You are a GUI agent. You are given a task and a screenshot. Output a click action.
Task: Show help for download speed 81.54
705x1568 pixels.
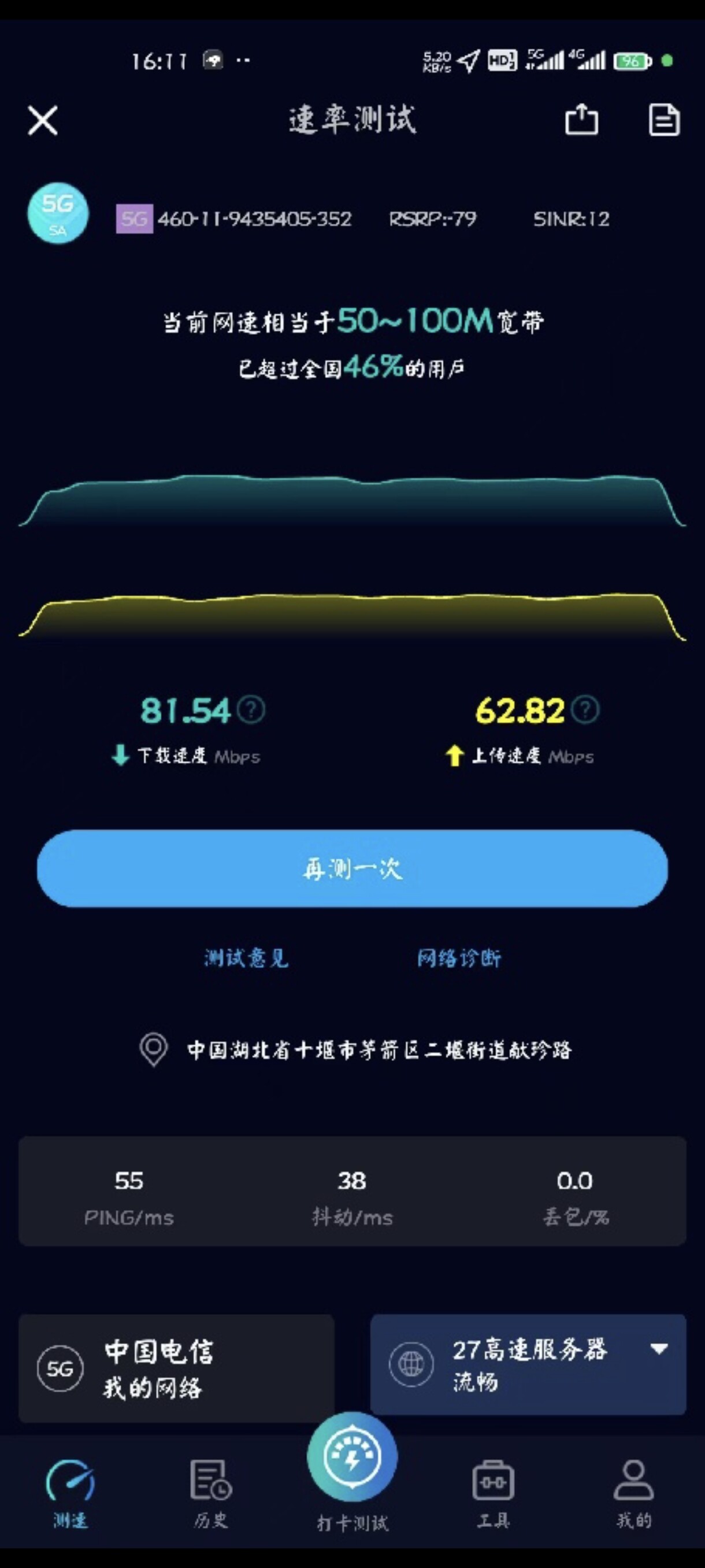click(251, 710)
